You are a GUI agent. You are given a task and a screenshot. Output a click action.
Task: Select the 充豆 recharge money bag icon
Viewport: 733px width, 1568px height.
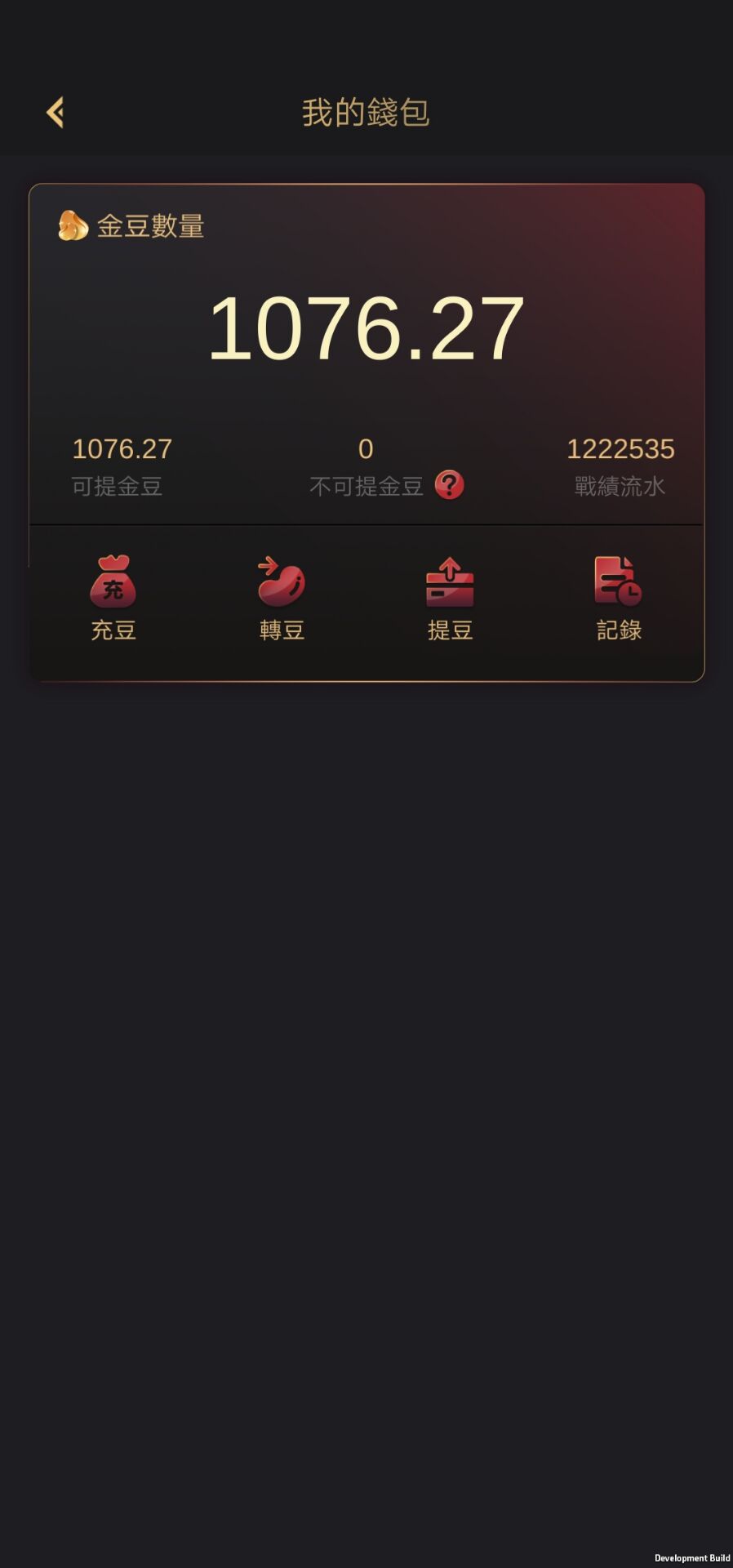[113, 581]
